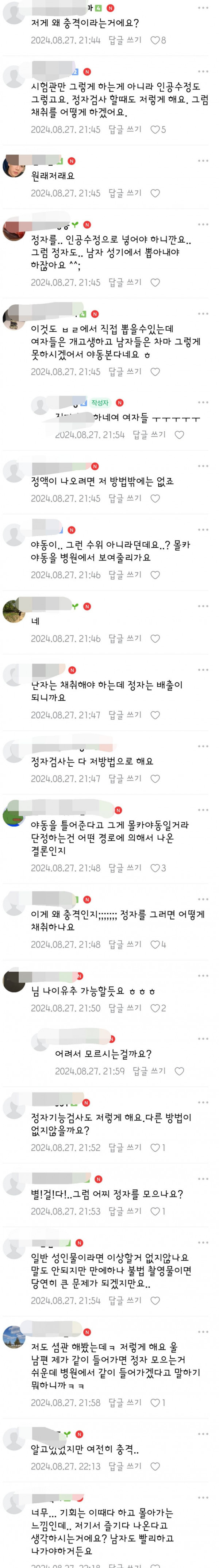Reply to comment starting '일반 성인물이라면'
Image resolution: width=219 pixels, height=1568 pixels.
pyautogui.click(x=125, y=1300)
